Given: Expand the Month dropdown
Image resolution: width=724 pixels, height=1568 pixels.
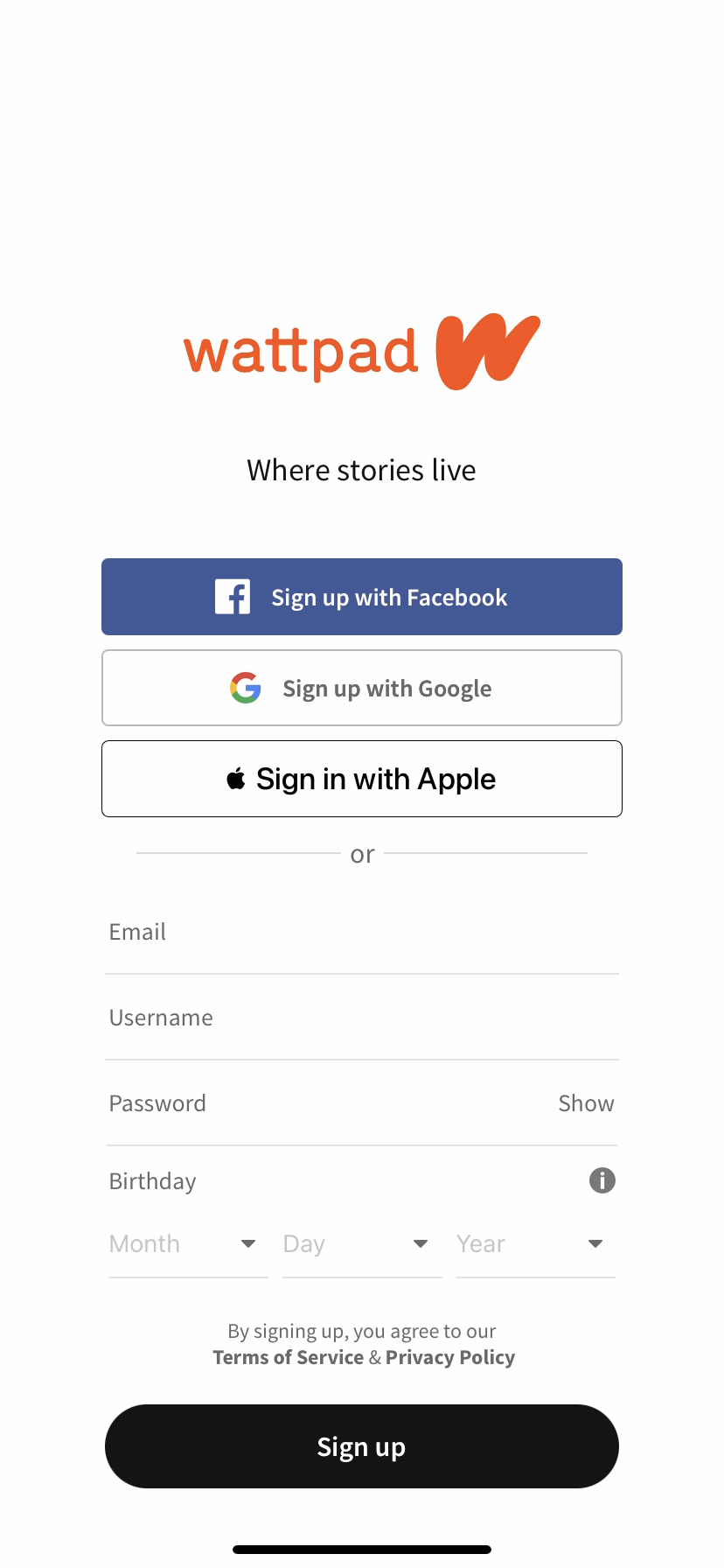Looking at the screenshot, I should [187, 1244].
